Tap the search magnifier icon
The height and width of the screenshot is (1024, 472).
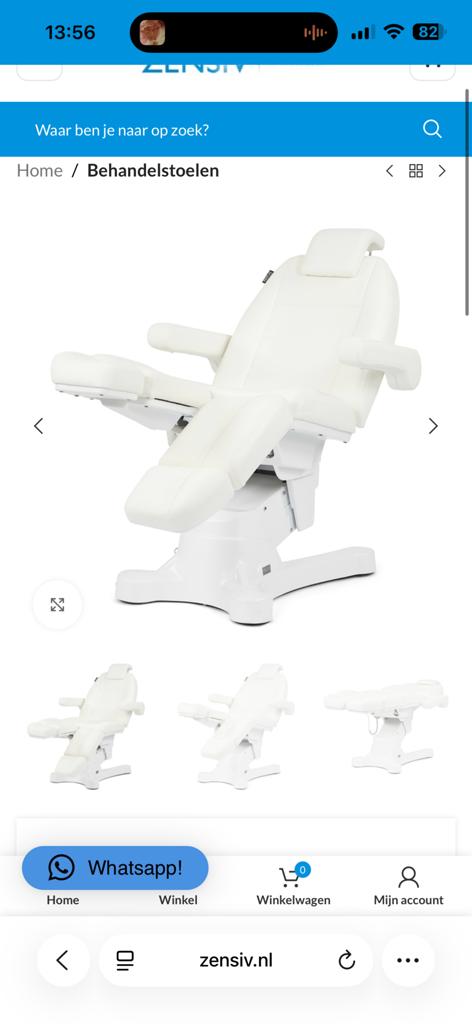[432, 129]
